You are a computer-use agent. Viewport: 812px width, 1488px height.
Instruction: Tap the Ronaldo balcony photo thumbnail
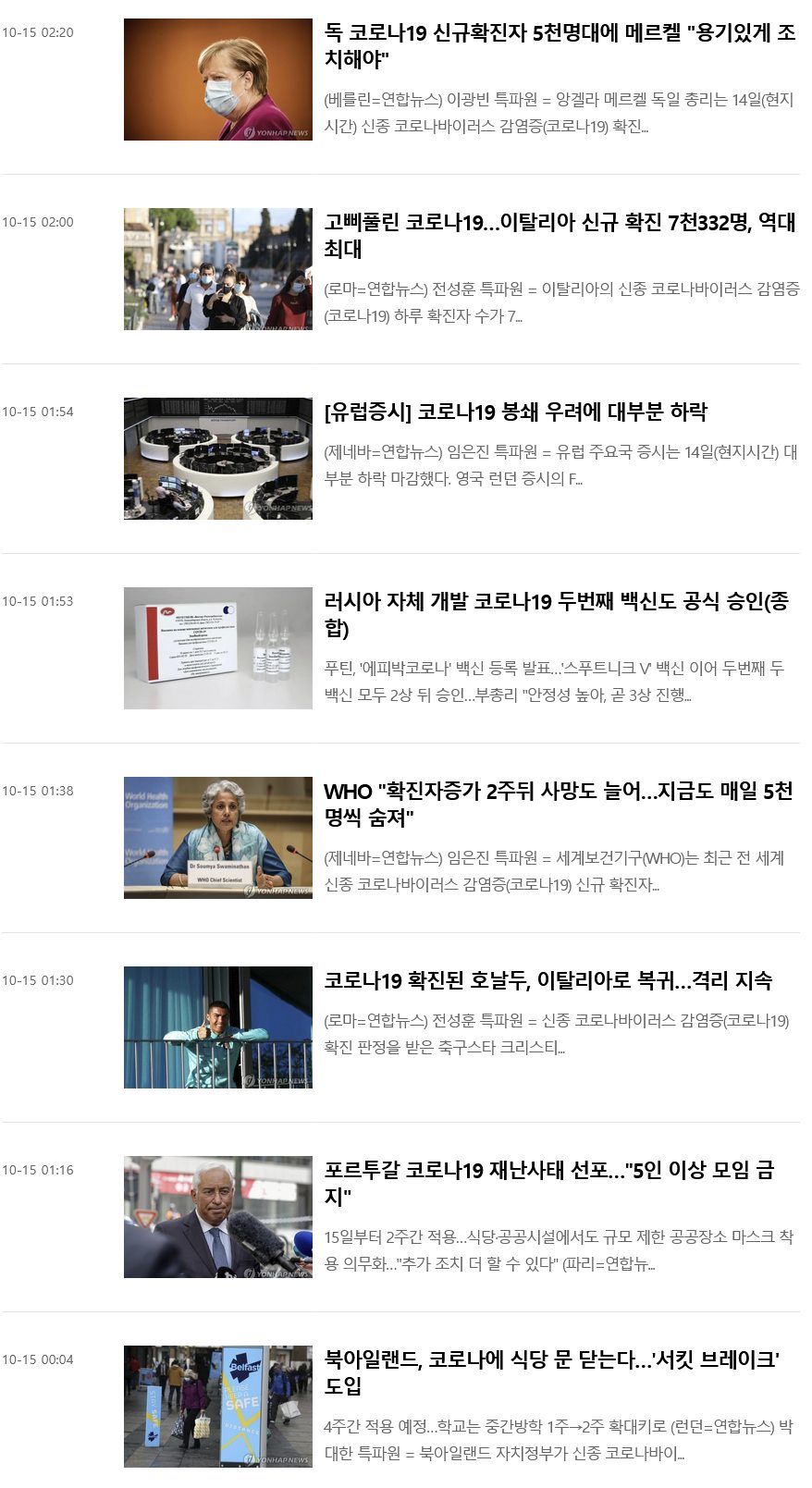(x=218, y=1027)
